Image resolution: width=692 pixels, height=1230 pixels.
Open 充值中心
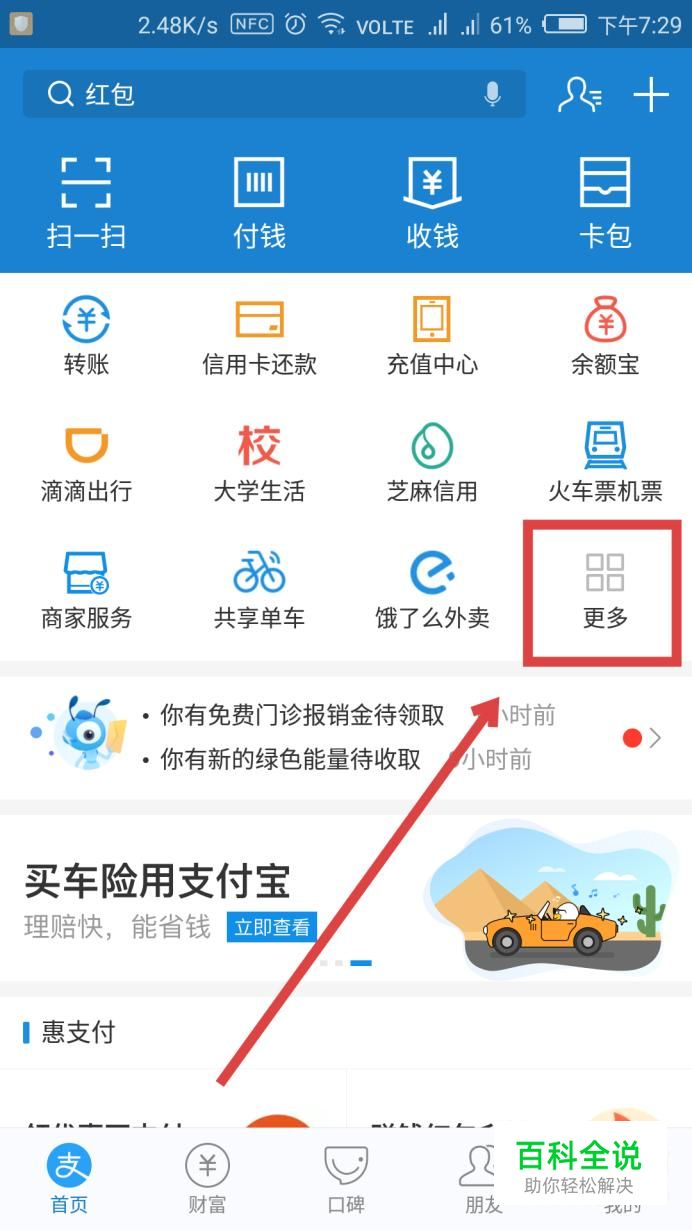coord(432,337)
